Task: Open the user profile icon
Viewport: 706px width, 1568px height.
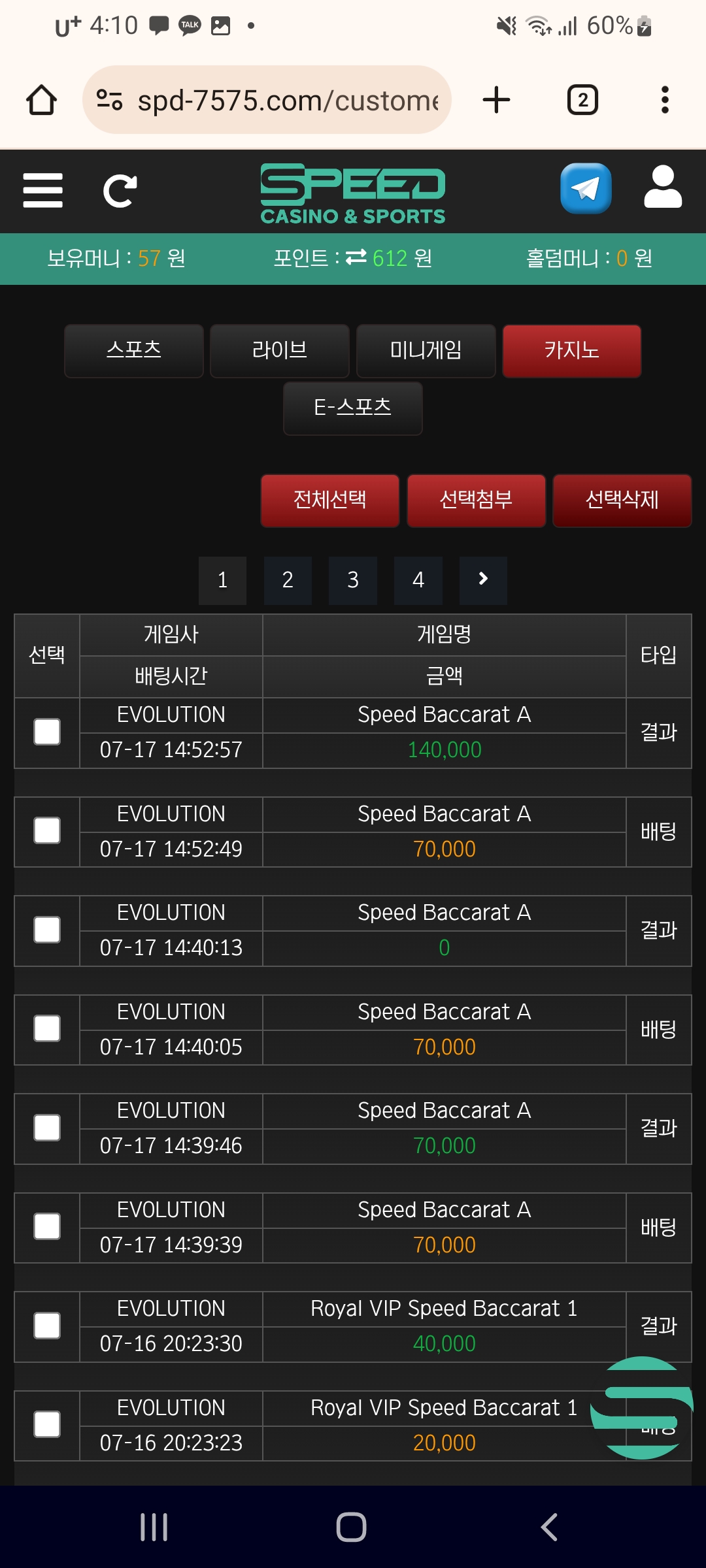Action: click(x=663, y=188)
